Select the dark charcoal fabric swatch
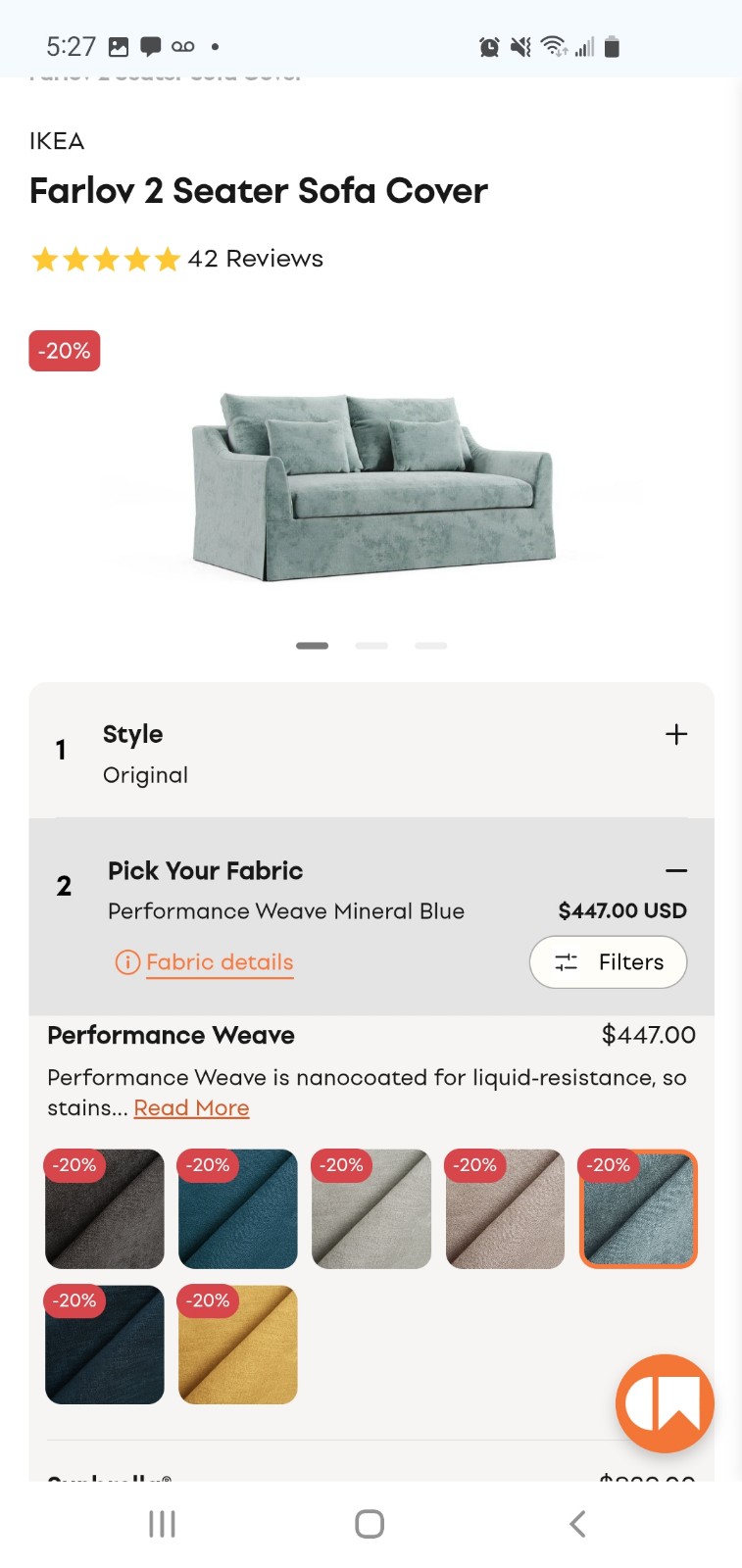The height and width of the screenshot is (1568, 742). tap(105, 1209)
